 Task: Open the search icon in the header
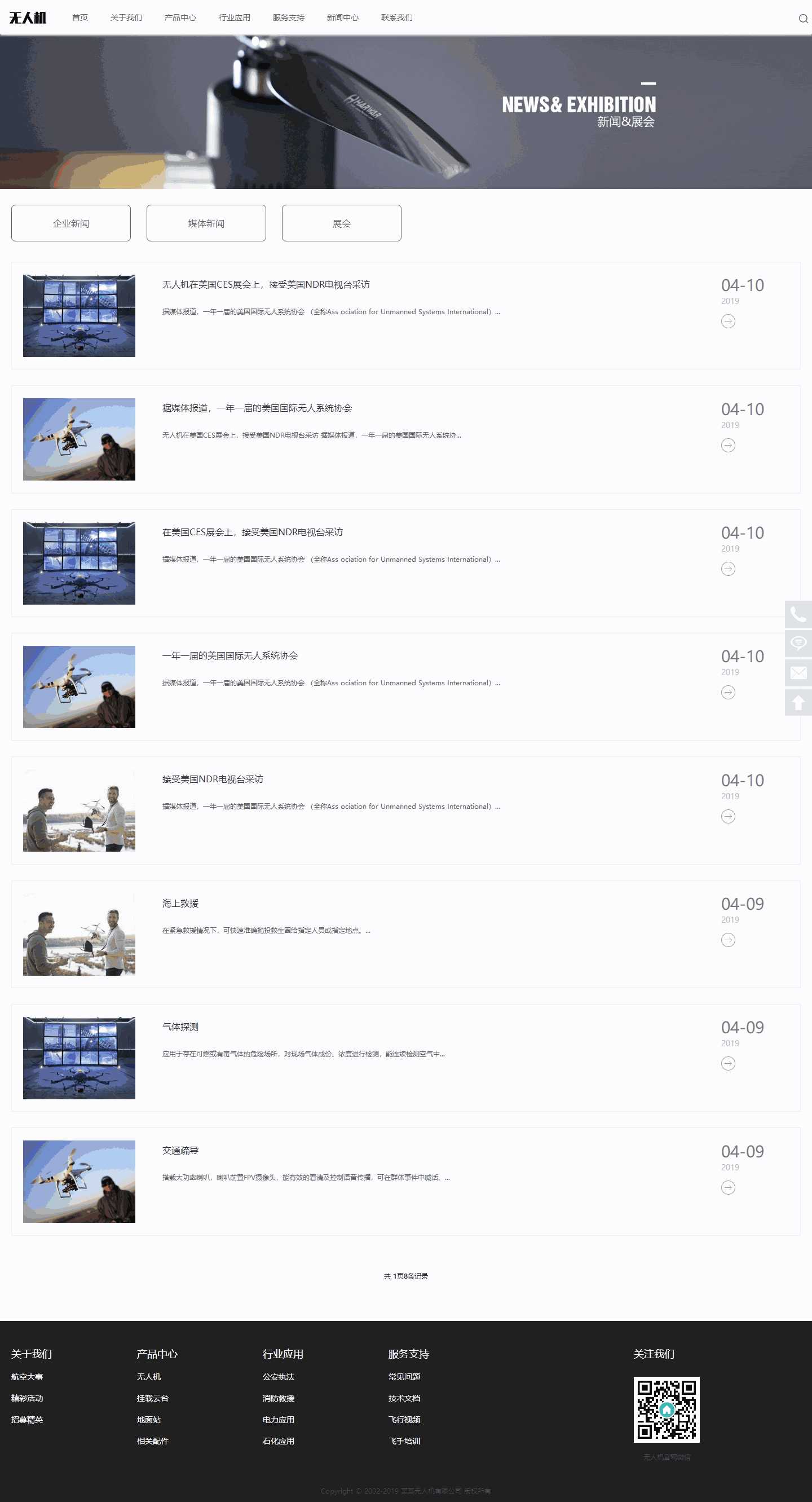click(x=802, y=19)
